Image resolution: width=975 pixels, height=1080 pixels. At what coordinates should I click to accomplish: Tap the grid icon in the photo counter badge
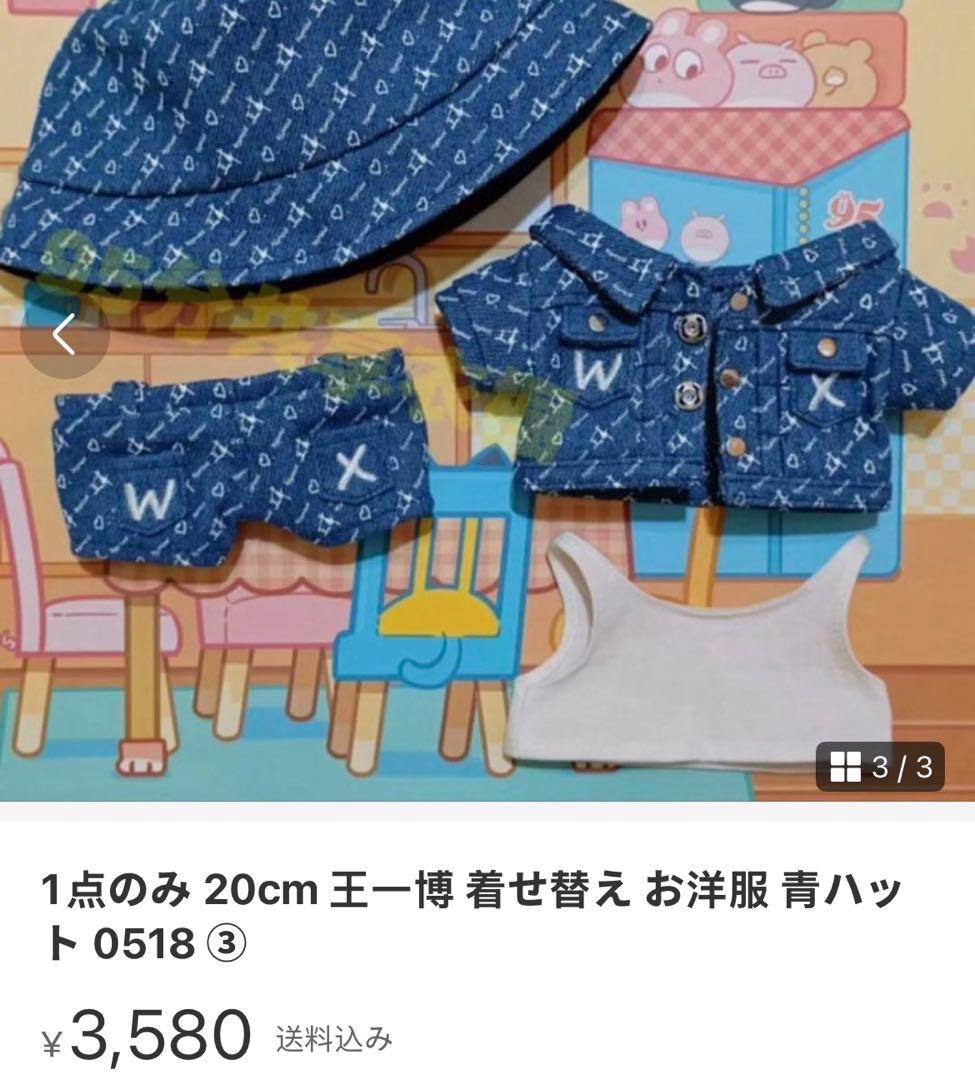click(846, 765)
